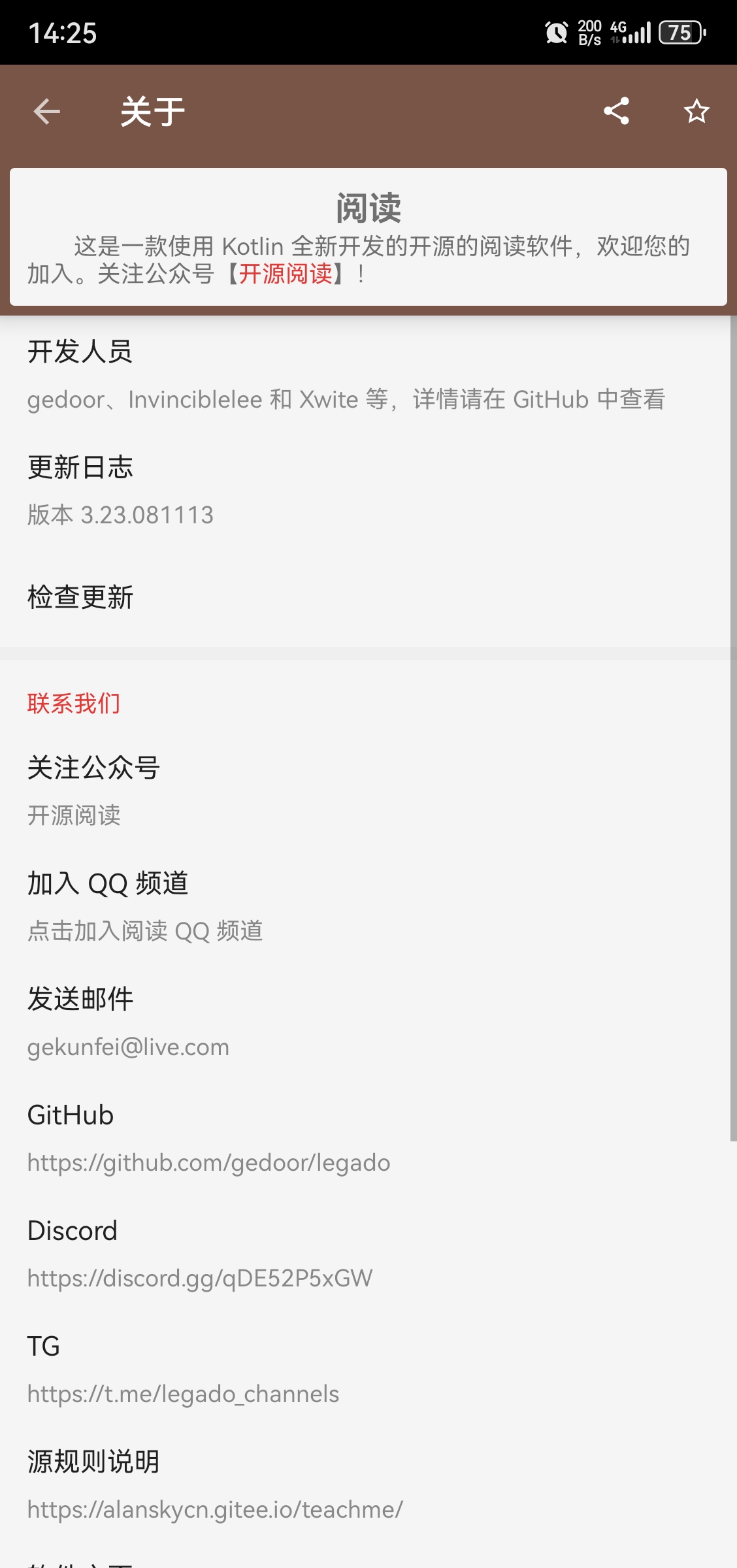Screen dimensions: 737x1568
Task: Select the 联系我们 section header
Action: [x=74, y=704]
